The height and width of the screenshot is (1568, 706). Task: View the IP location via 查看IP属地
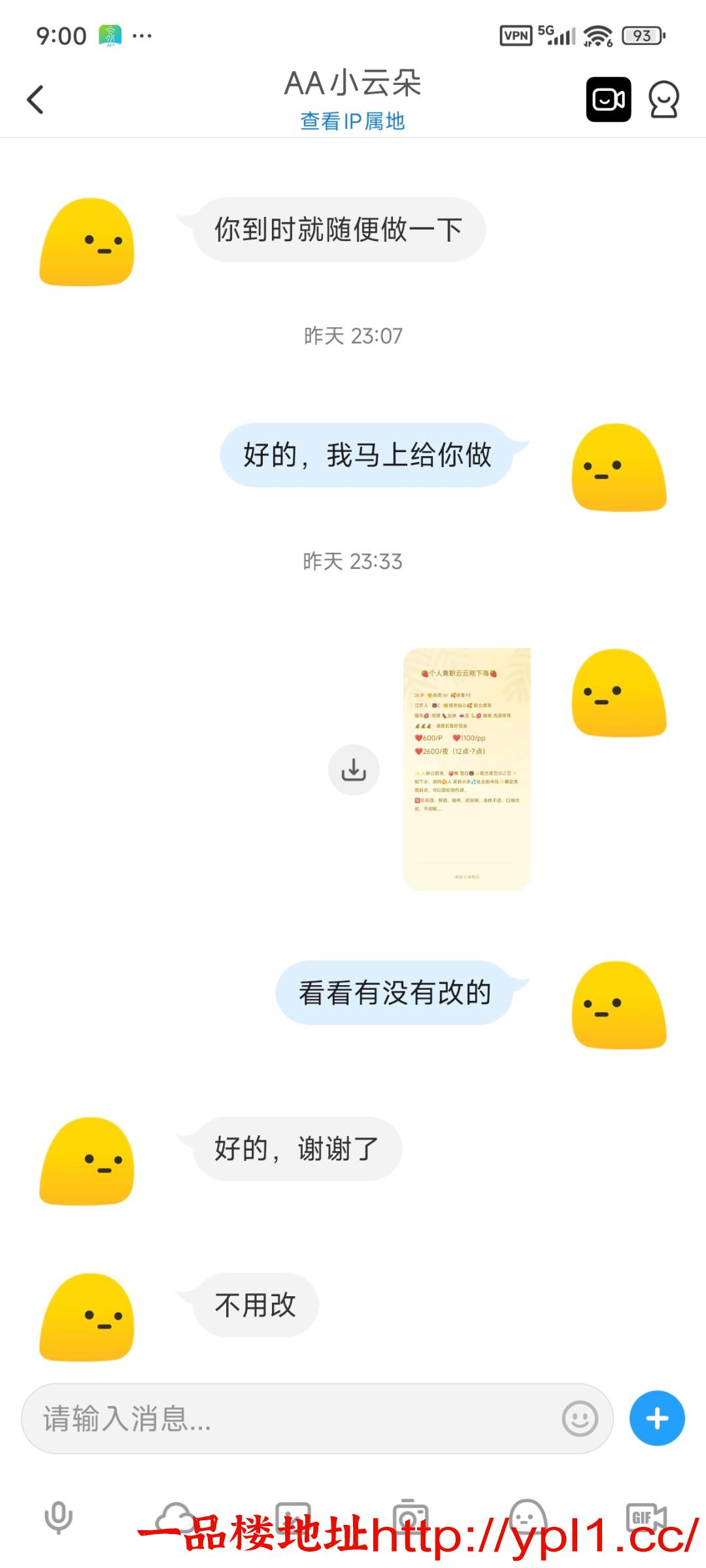[x=352, y=120]
